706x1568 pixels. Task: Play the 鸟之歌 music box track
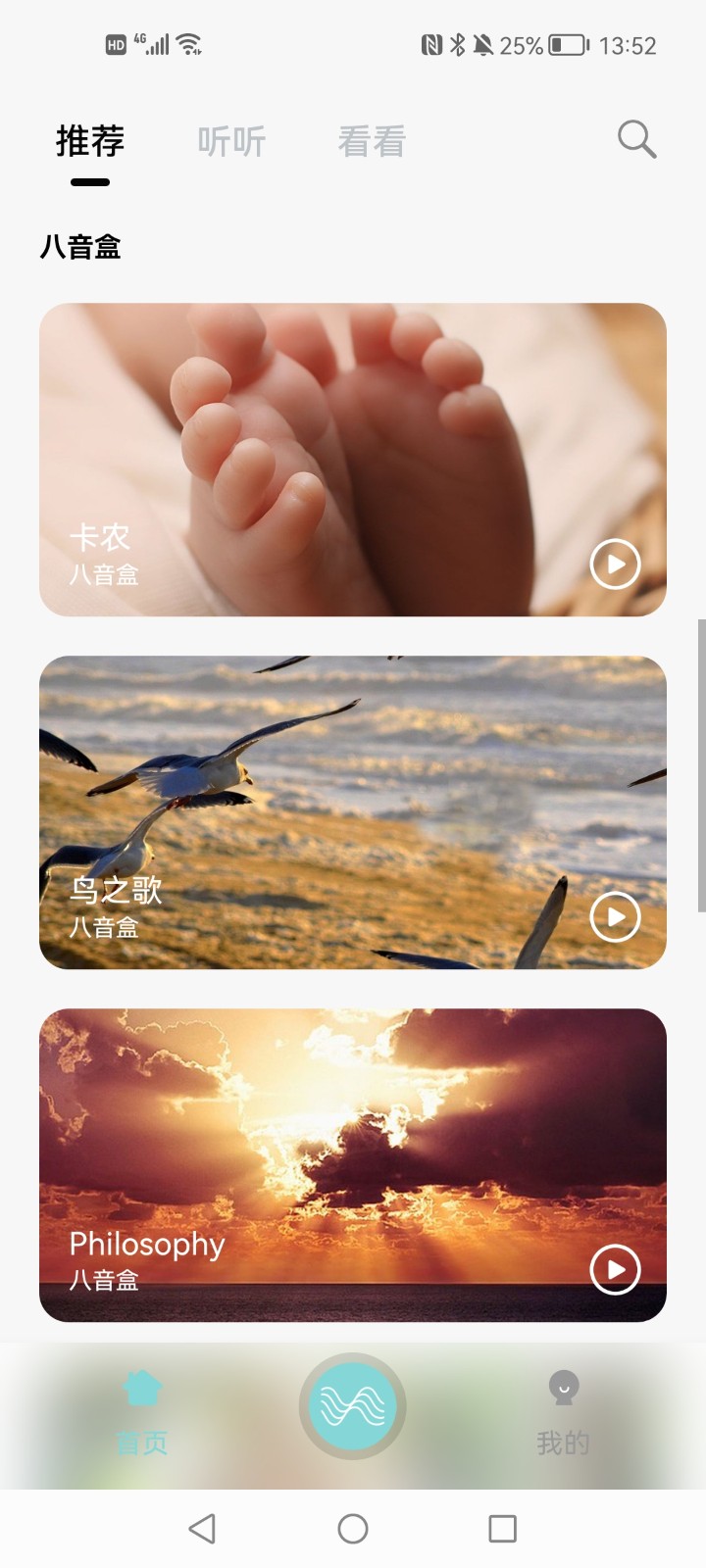[614, 917]
